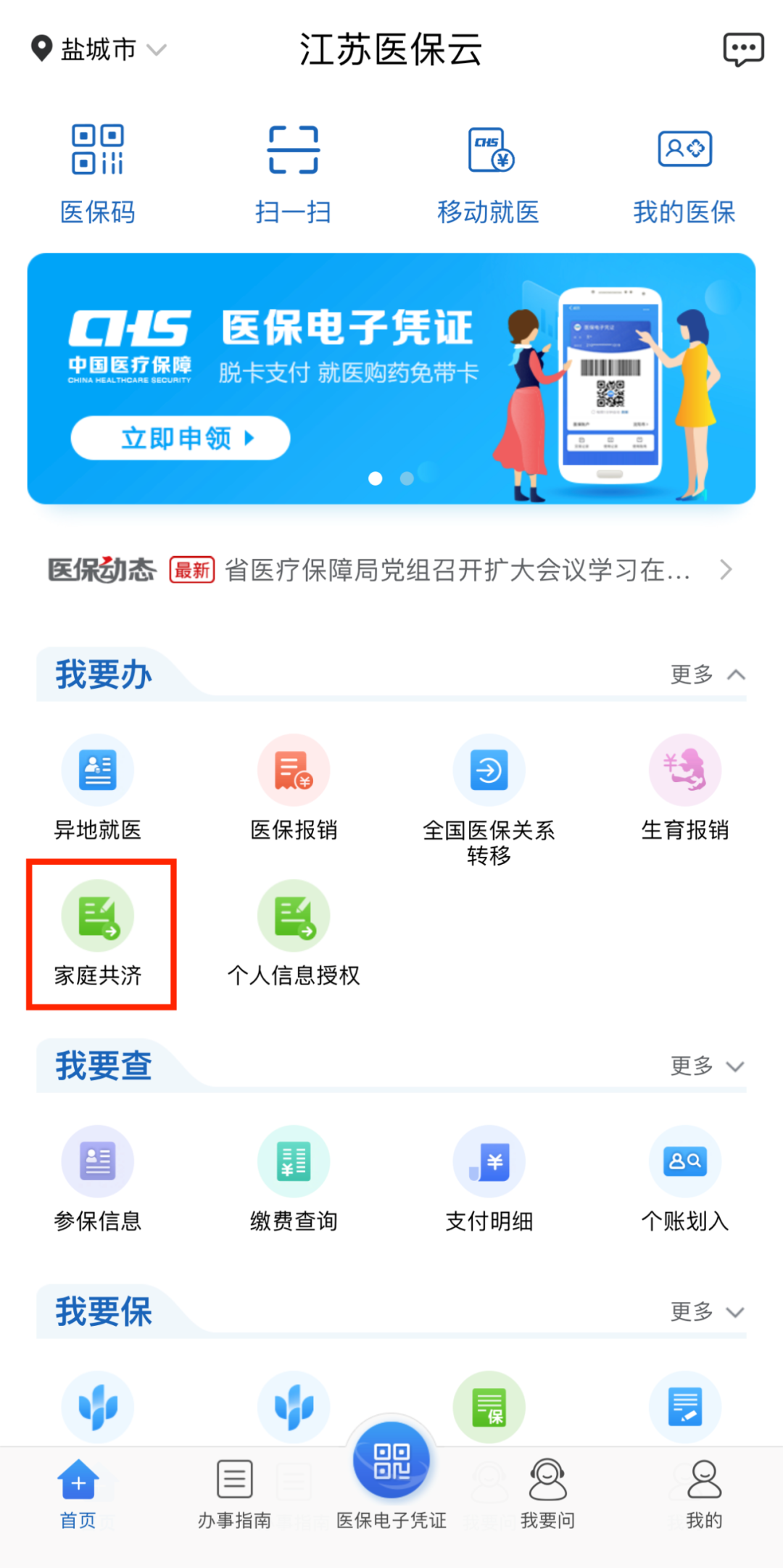The height and width of the screenshot is (1568, 783).
Task: Change city from 盐城市 dropdown
Action: (x=99, y=49)
